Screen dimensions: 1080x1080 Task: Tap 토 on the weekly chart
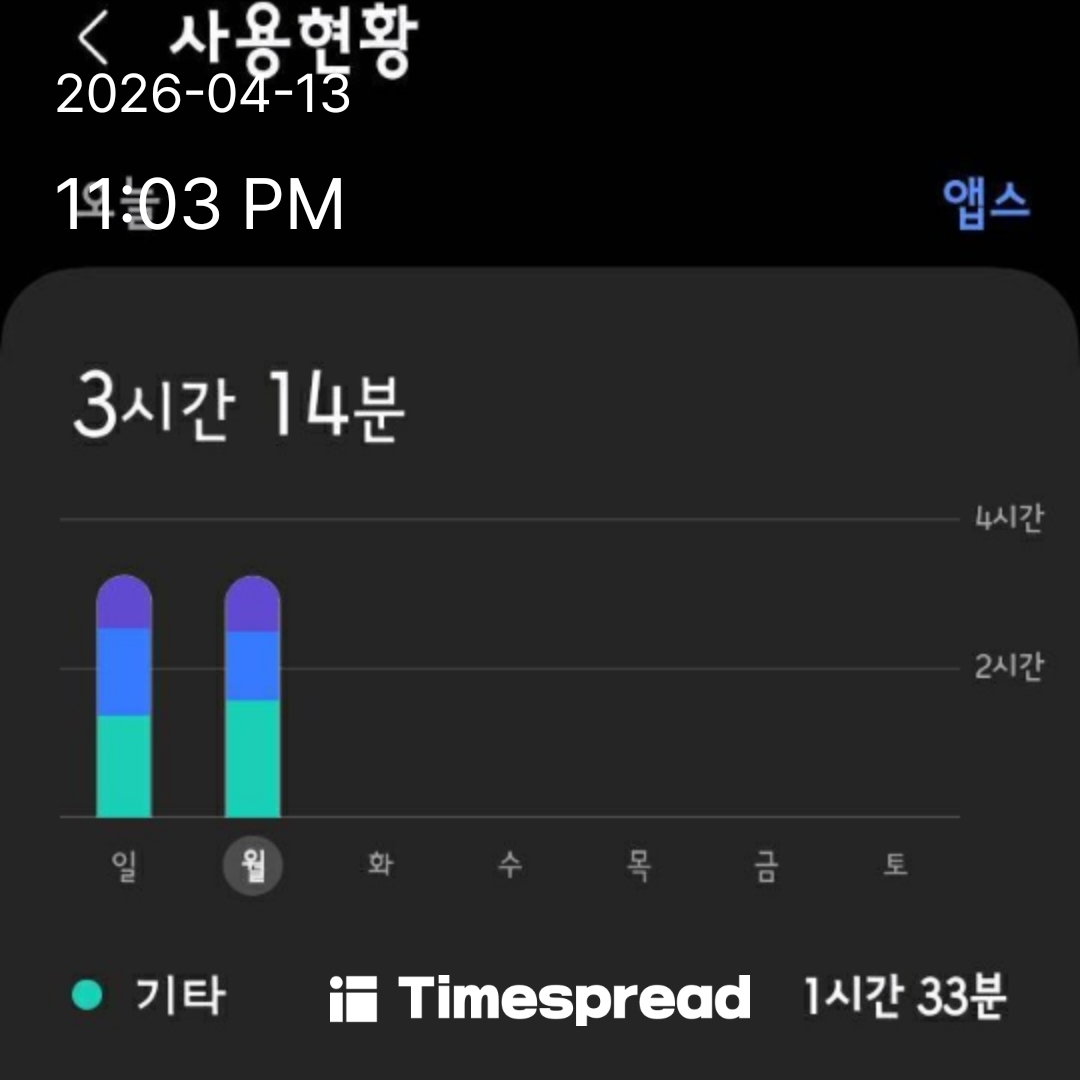(x=895, y=866)
